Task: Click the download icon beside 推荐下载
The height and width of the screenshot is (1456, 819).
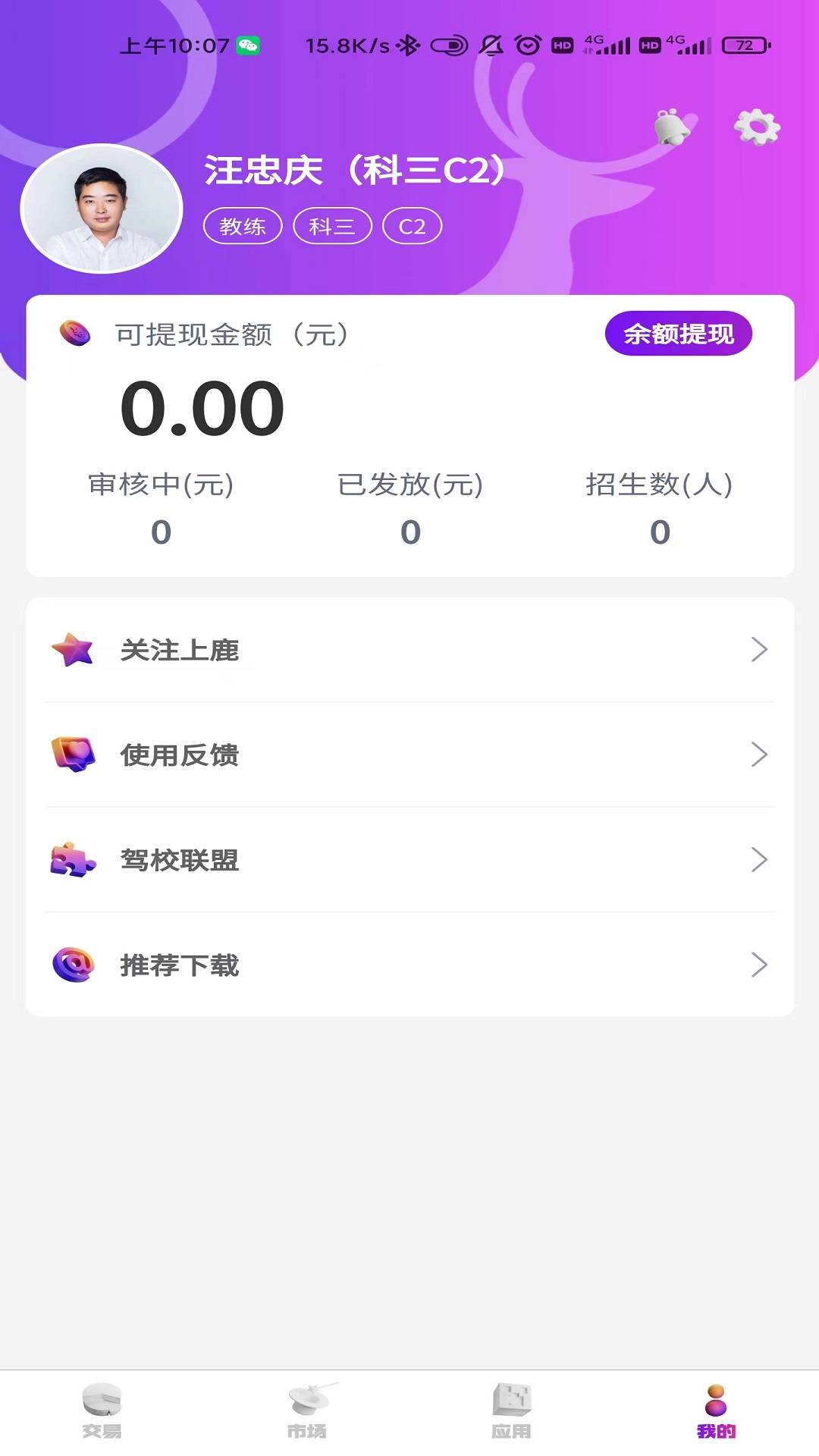Action: 72,965
